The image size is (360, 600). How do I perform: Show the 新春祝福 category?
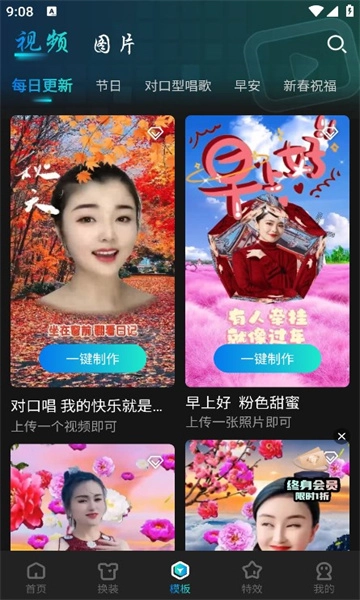pyautogui.click(x=310, y=86)
